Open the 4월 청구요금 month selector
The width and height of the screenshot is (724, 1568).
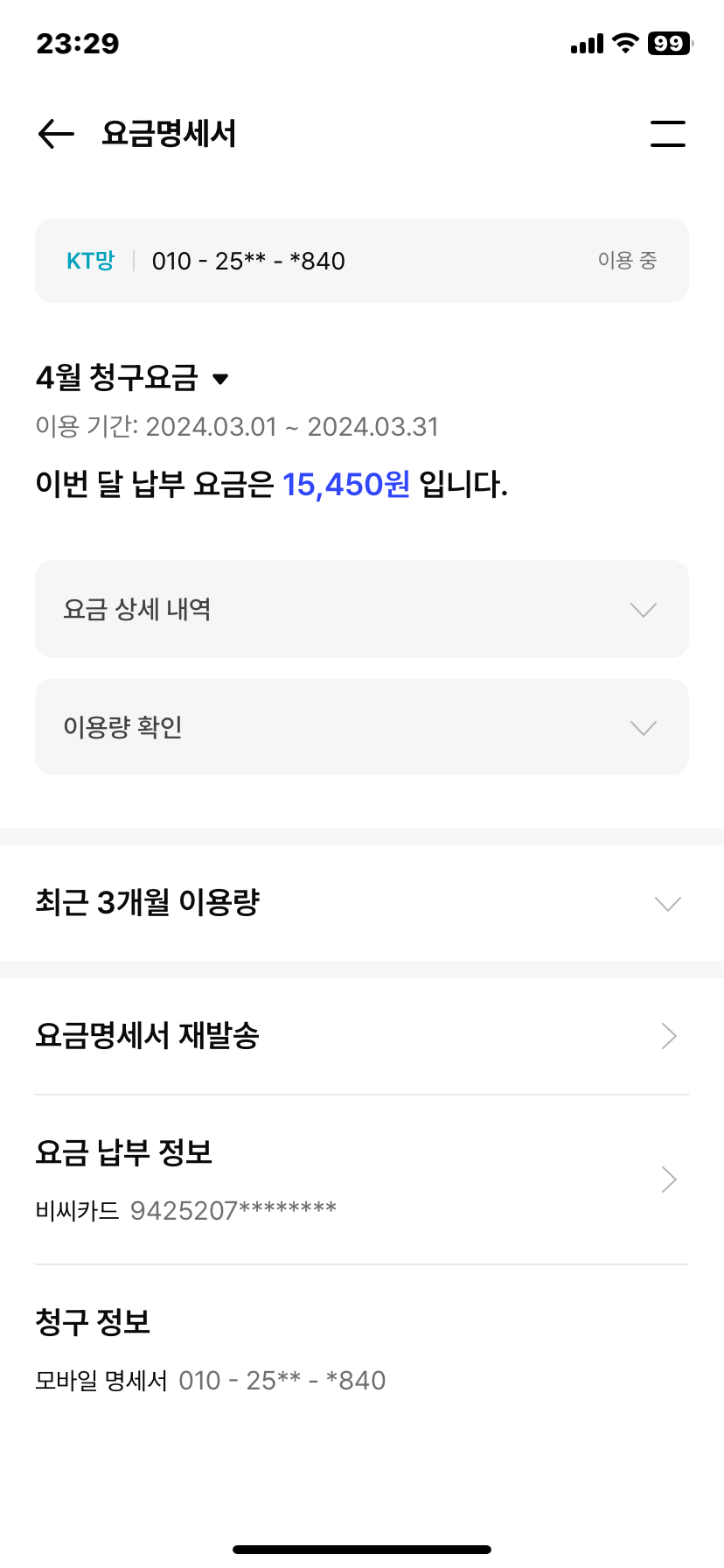(x=133, y=378)
